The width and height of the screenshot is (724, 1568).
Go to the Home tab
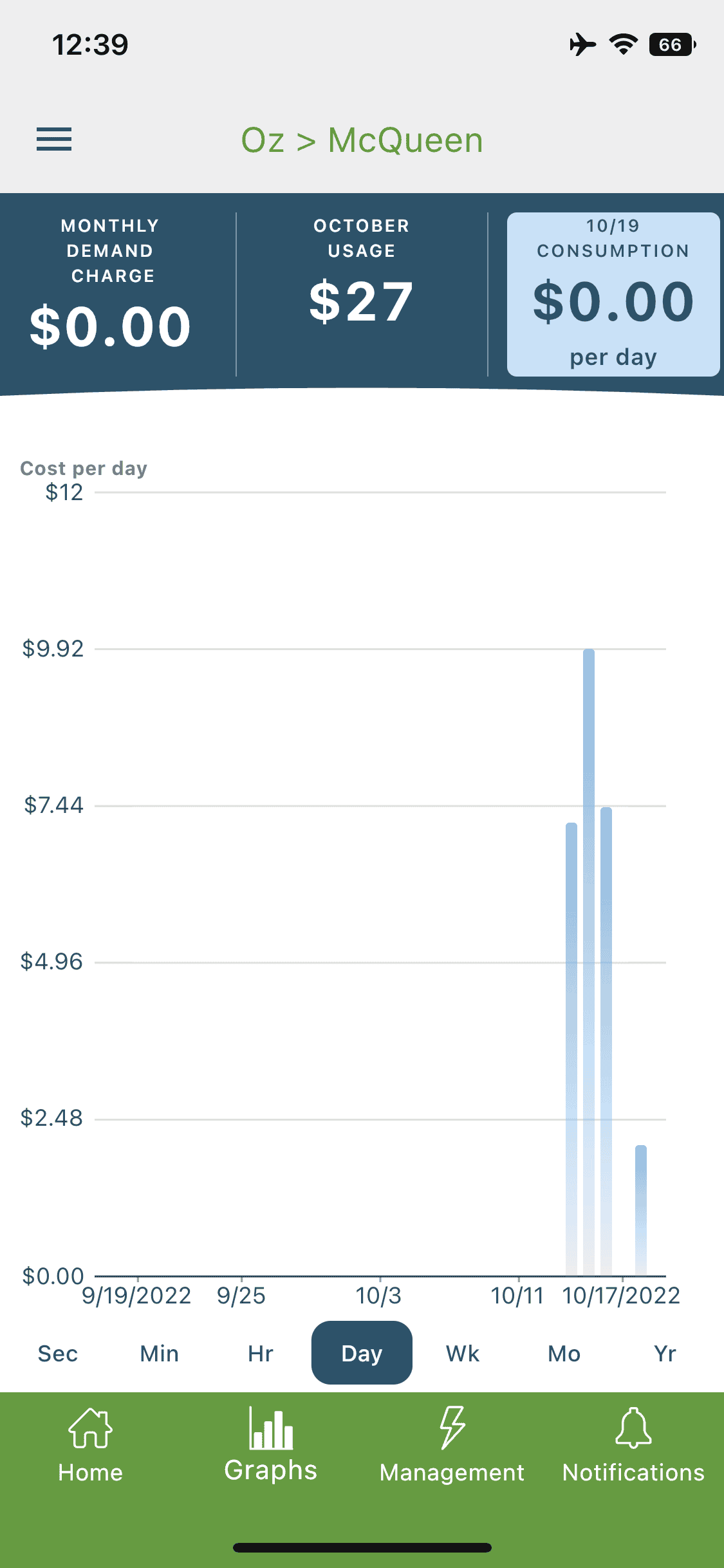[91, 1446]
